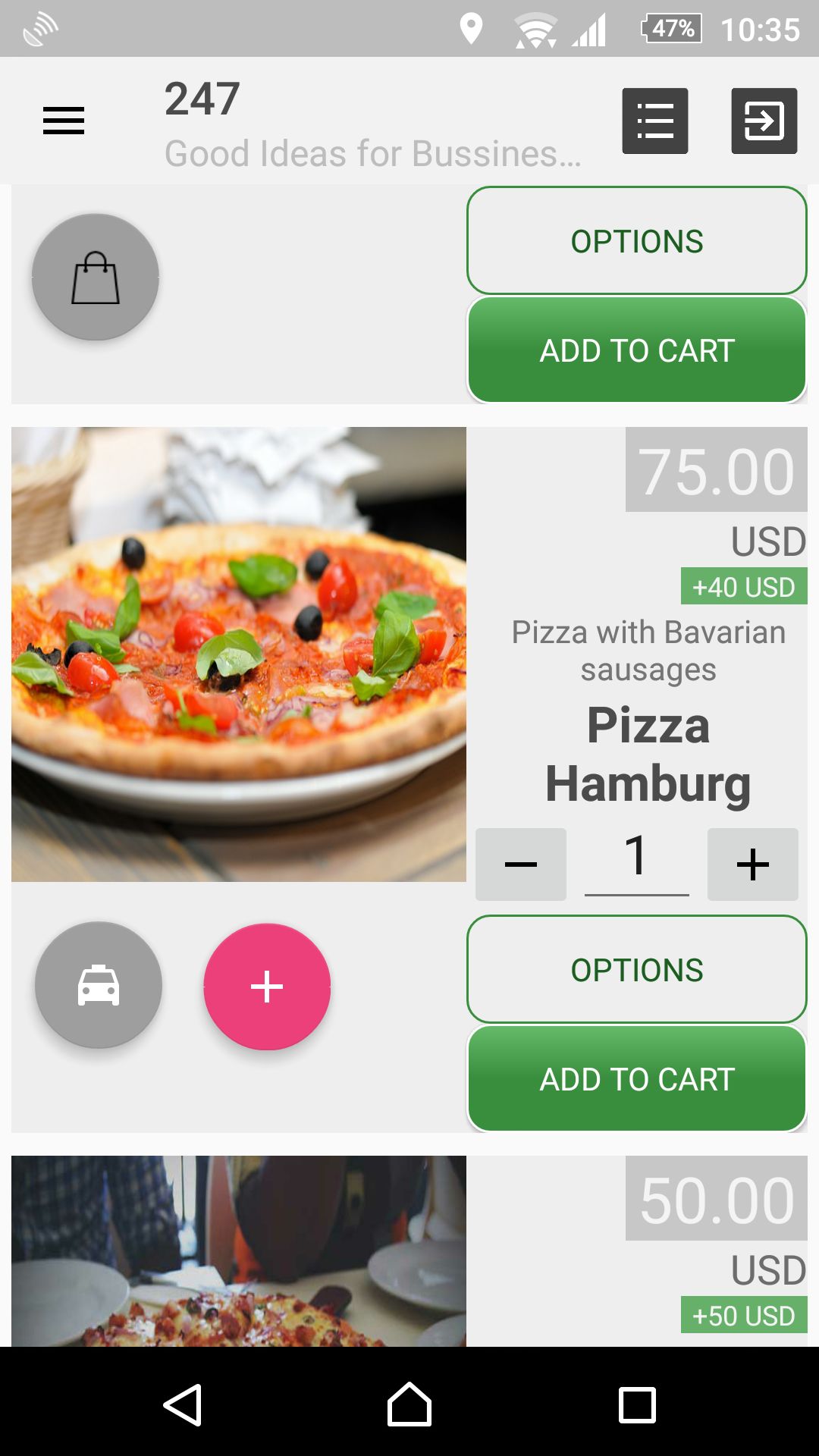The image size is (819, 1456).
Task: Open the hamburger drawer menu
Action: click(64, 121)
